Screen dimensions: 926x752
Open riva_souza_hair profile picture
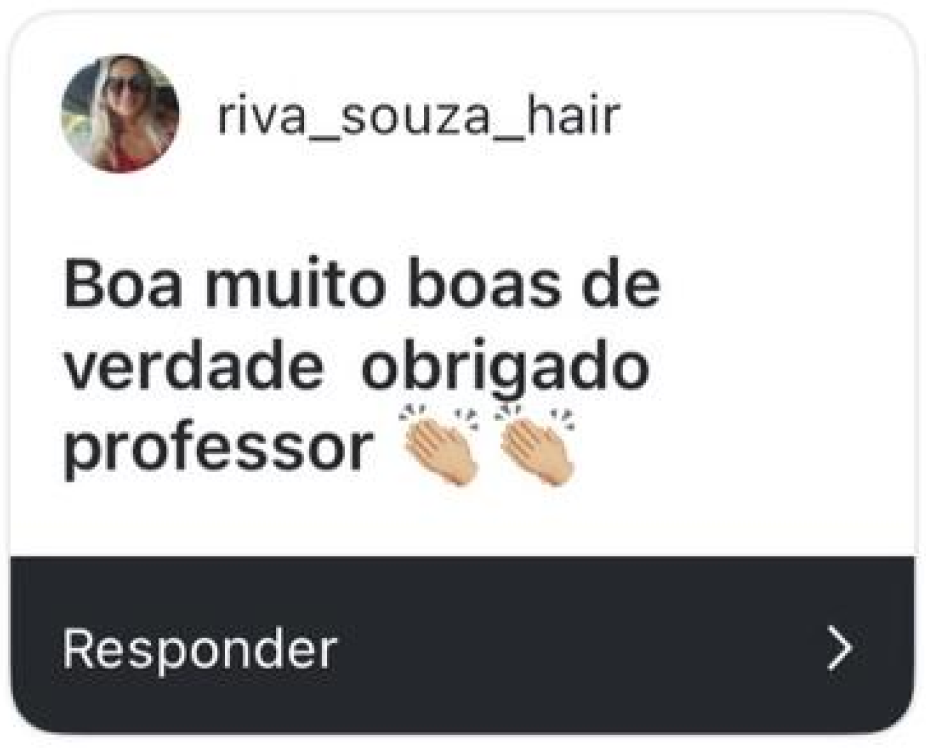pos(120,113)
